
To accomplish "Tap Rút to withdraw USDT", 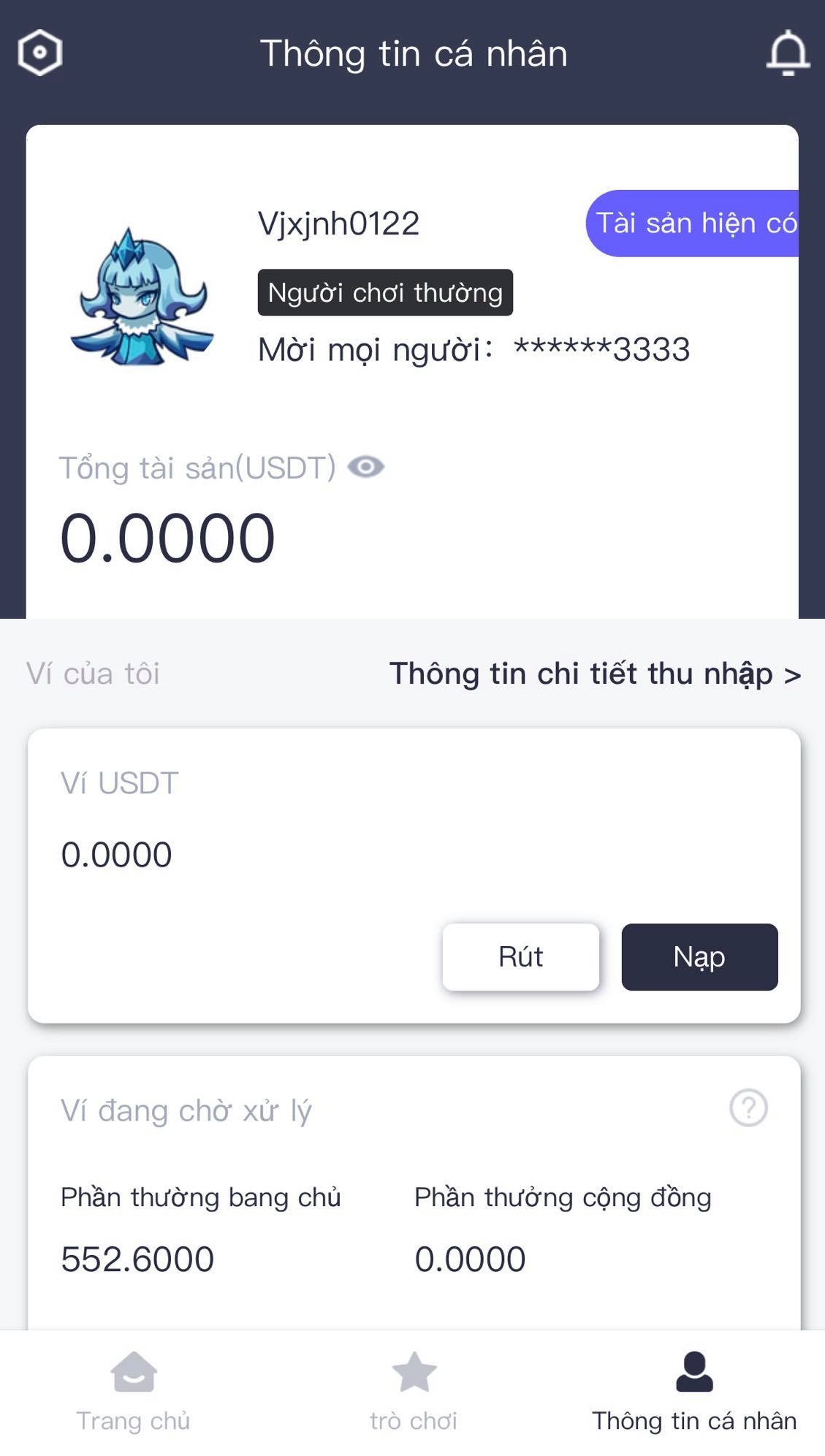I will point(520,956).
